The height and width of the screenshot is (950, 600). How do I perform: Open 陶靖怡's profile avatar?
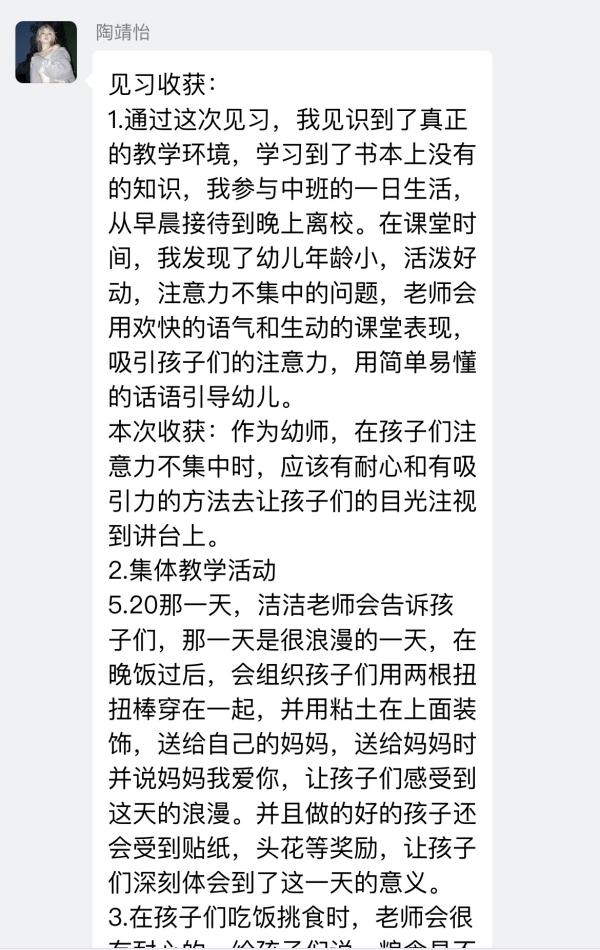46,52
